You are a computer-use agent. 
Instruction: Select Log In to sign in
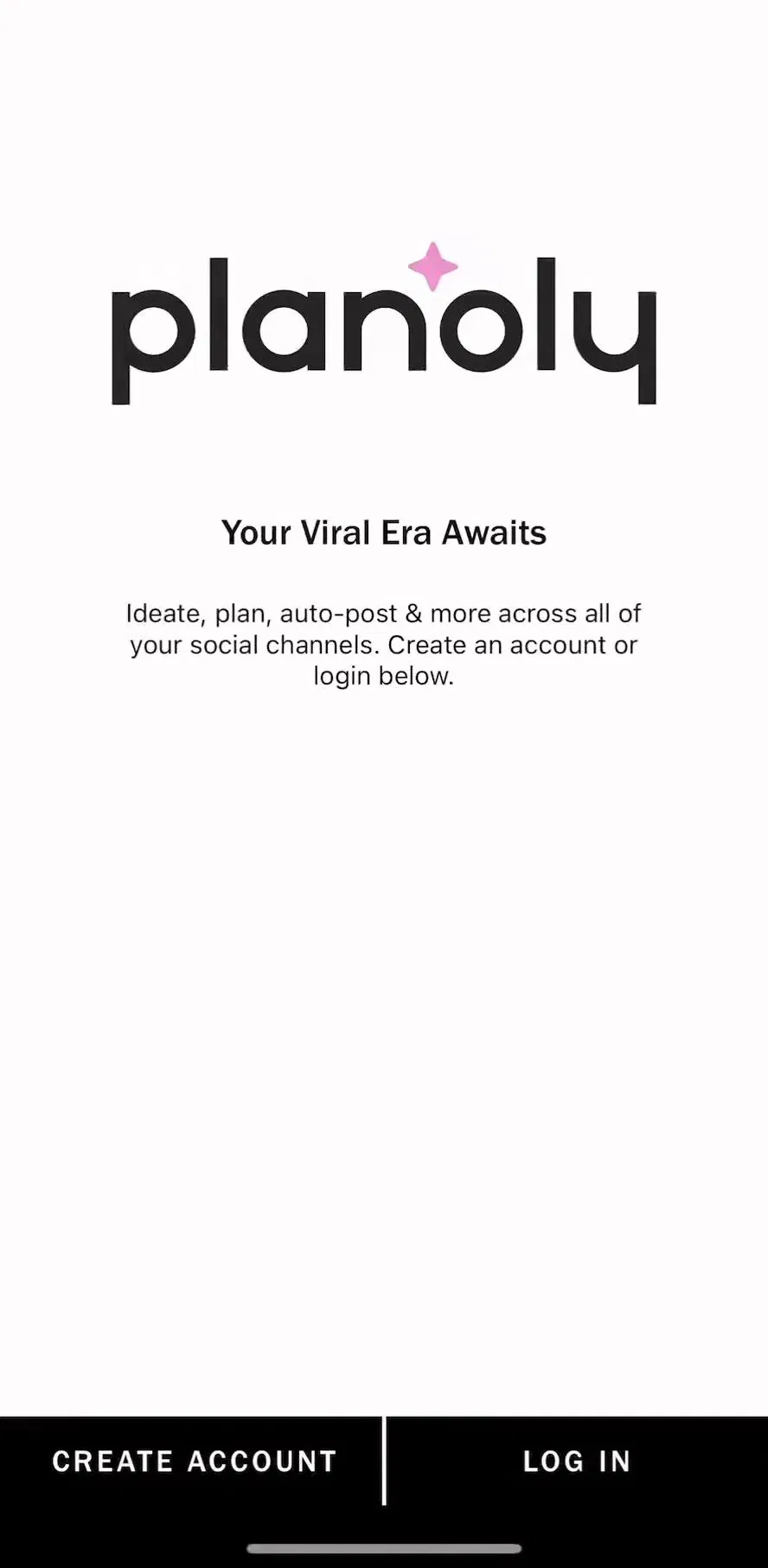coord(577,1461)
